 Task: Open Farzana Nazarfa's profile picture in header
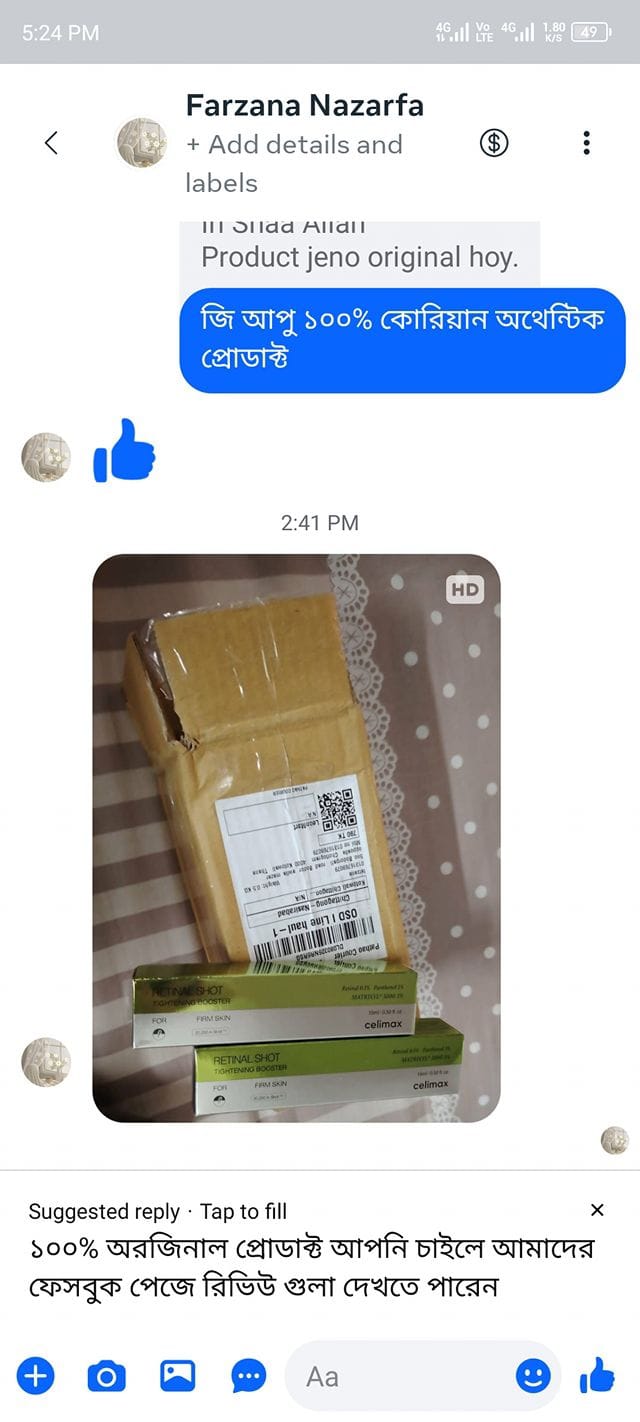142,143
